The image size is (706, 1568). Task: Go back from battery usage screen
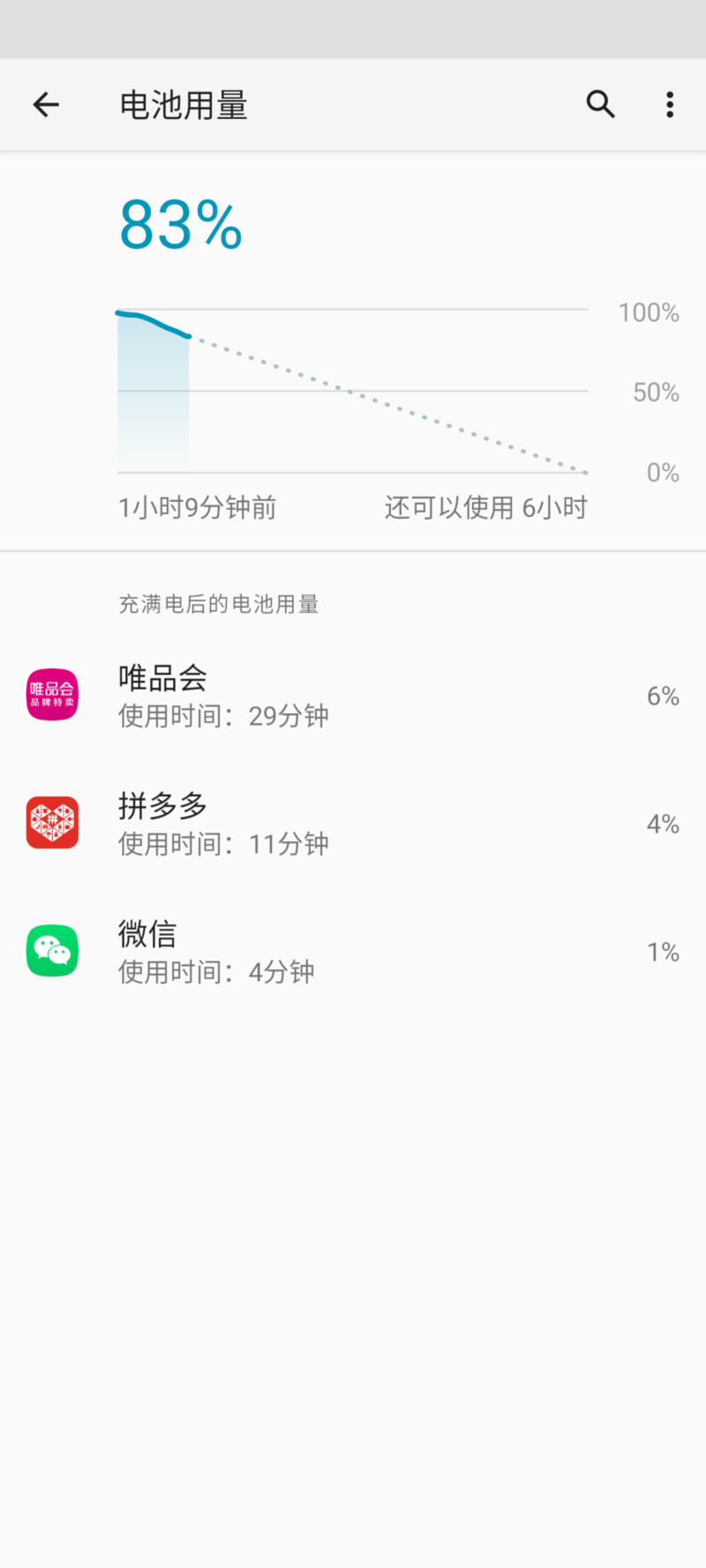pos(46,105)
